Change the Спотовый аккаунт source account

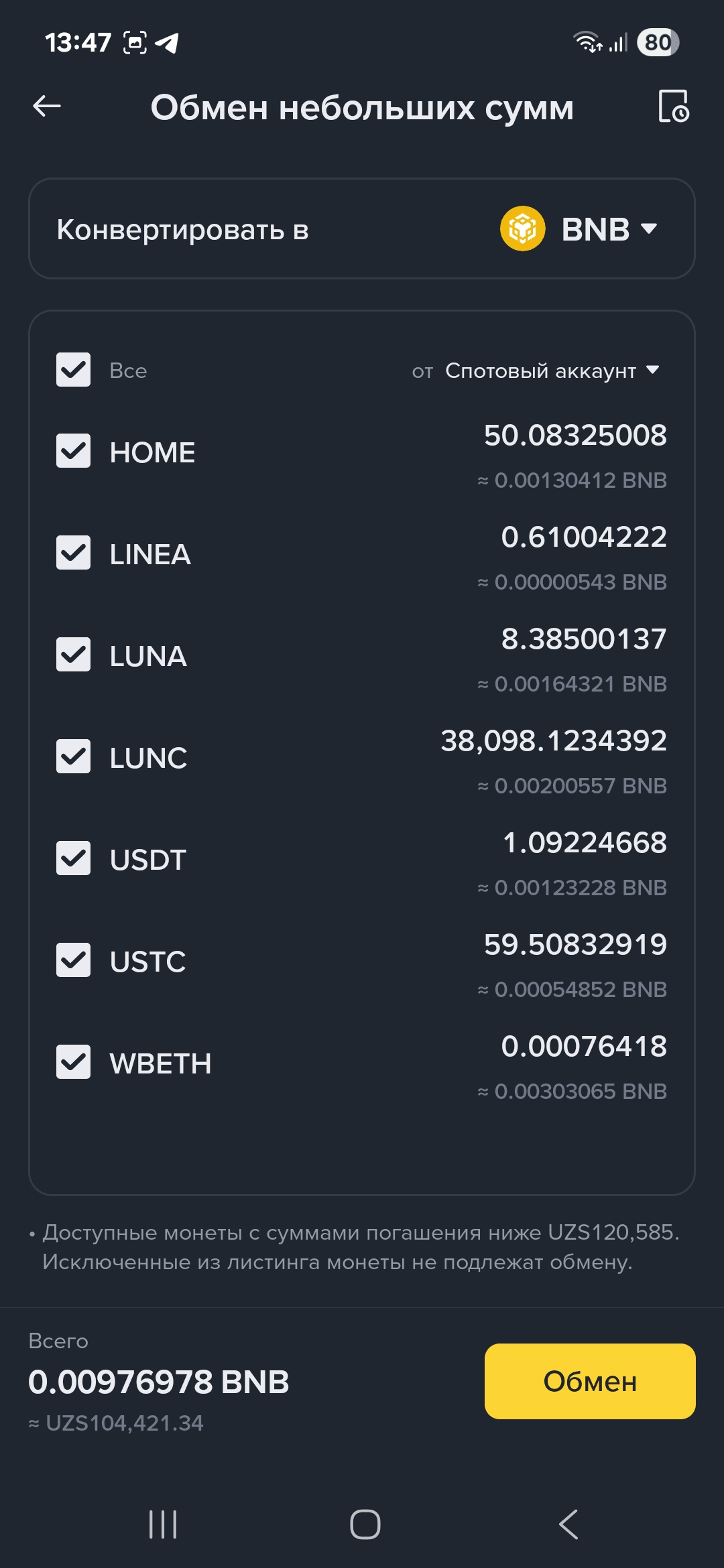[552, 371]
